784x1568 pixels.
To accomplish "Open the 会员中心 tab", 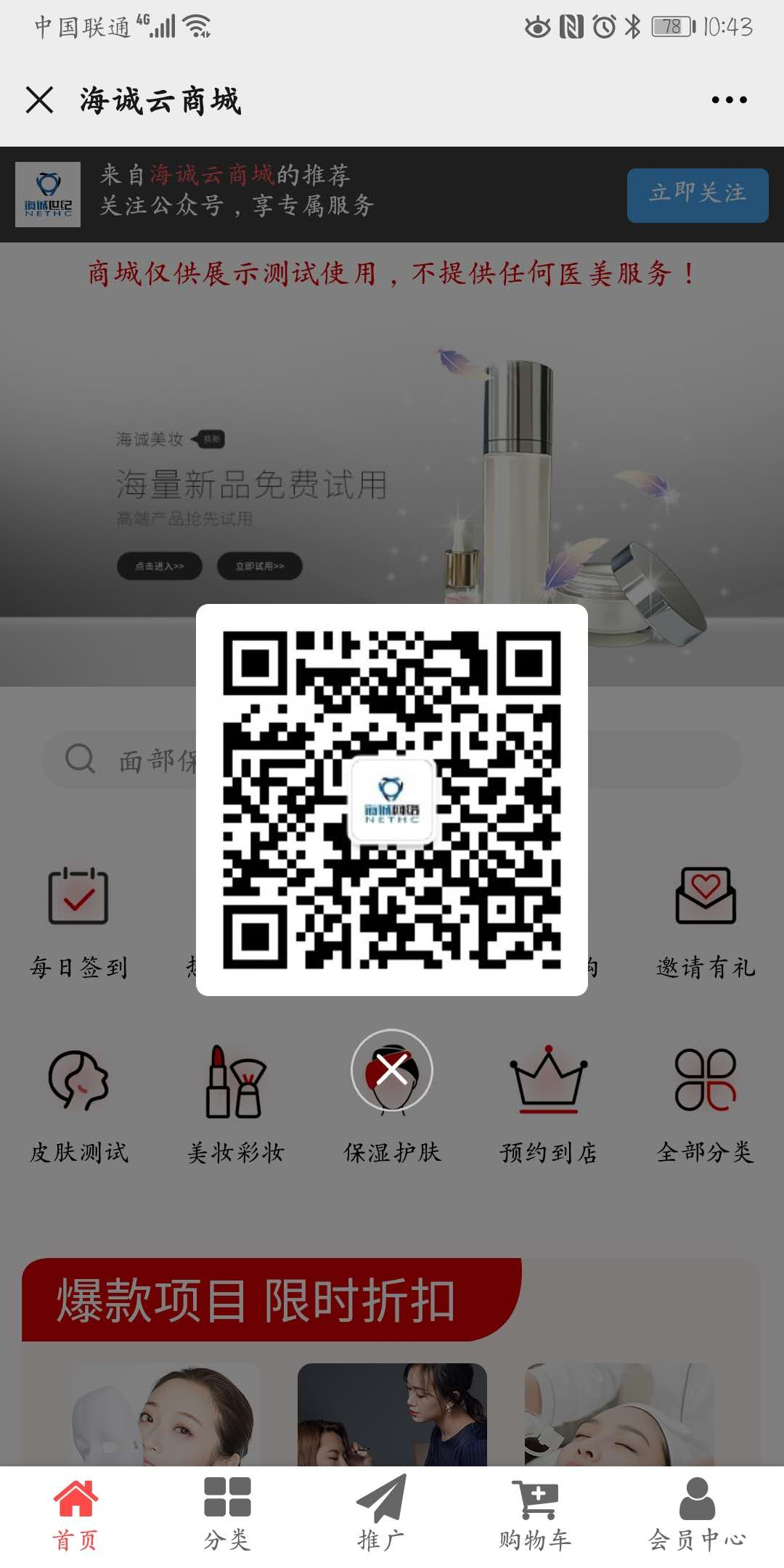I will (x=697, y=1515).
